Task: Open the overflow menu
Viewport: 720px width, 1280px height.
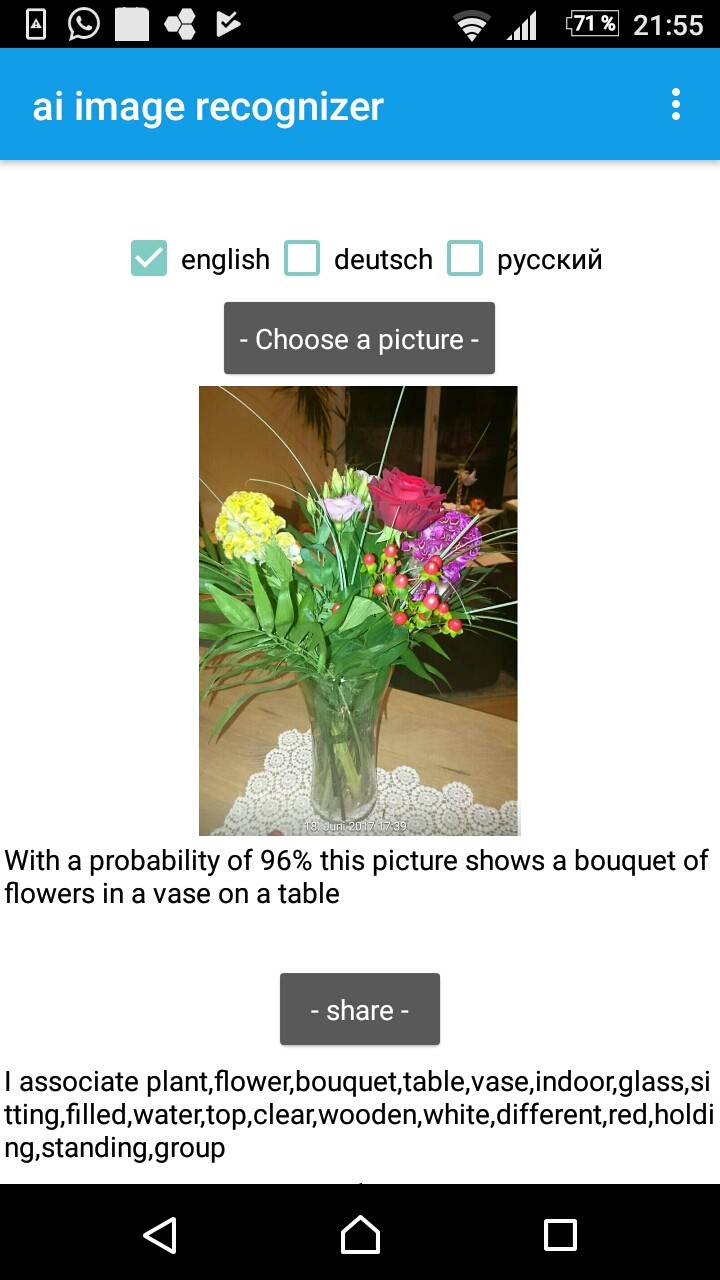Action: [676, 104]
